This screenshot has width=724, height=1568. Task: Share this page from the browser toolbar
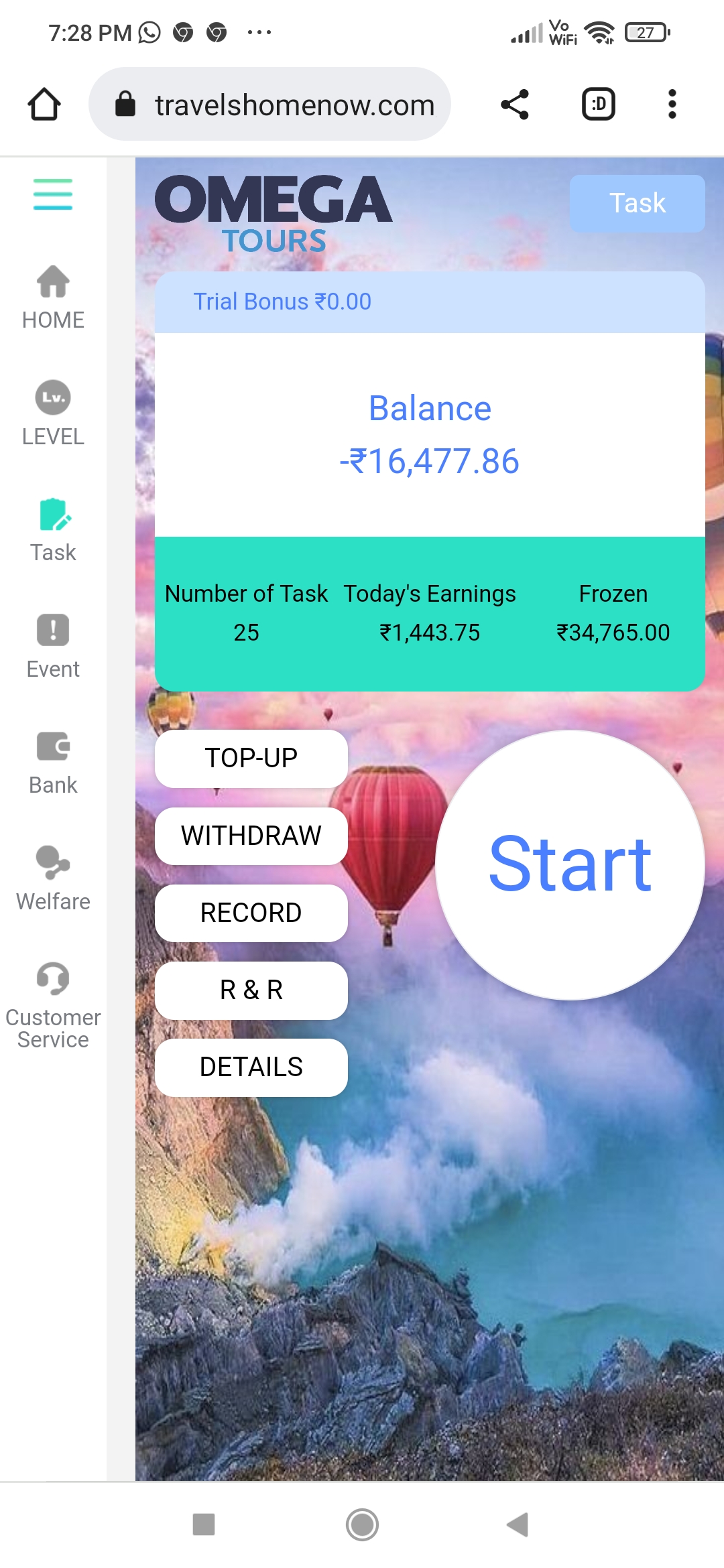(x=515, y=105)
